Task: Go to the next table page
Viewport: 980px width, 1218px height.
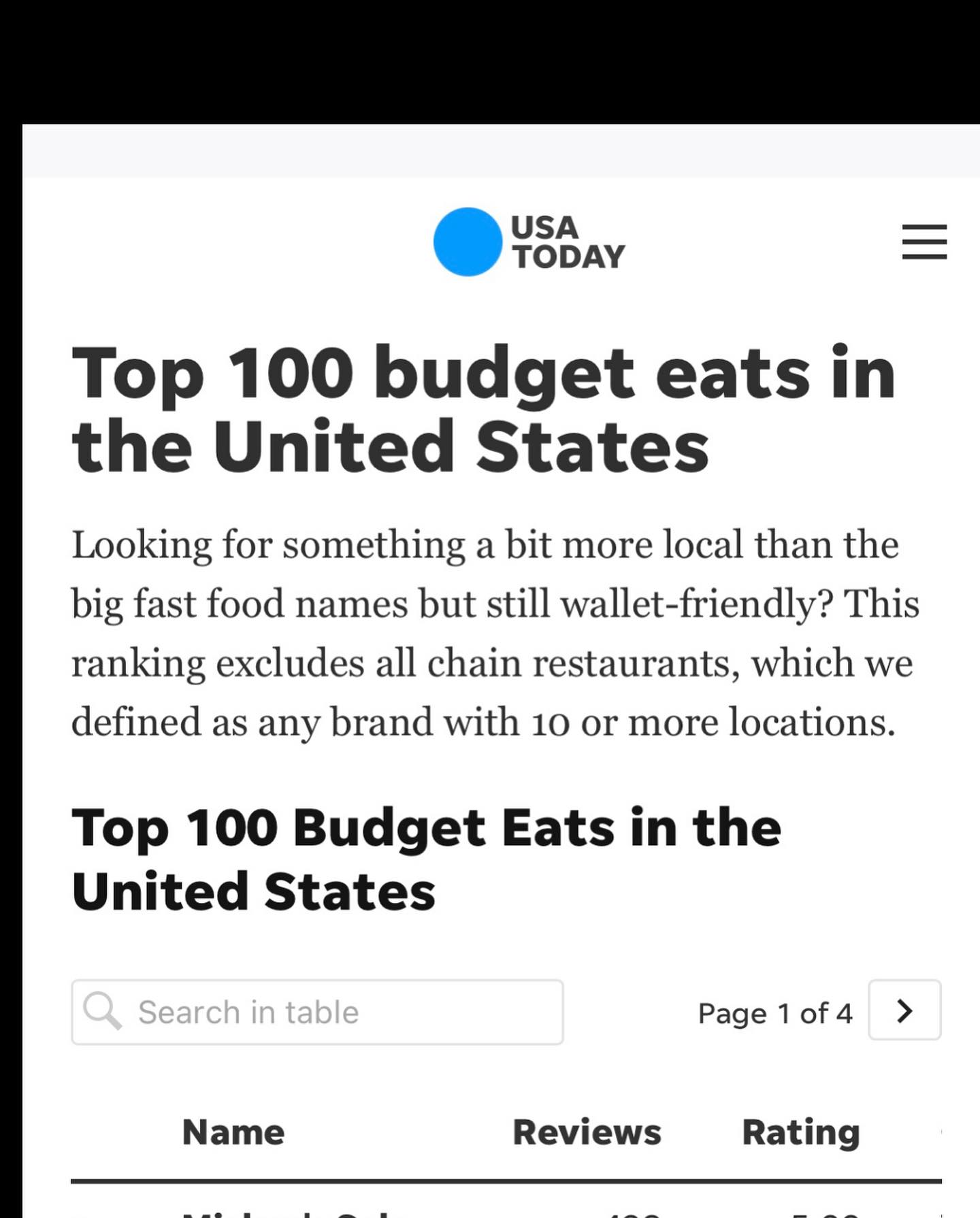Action: pos(904,1010)
